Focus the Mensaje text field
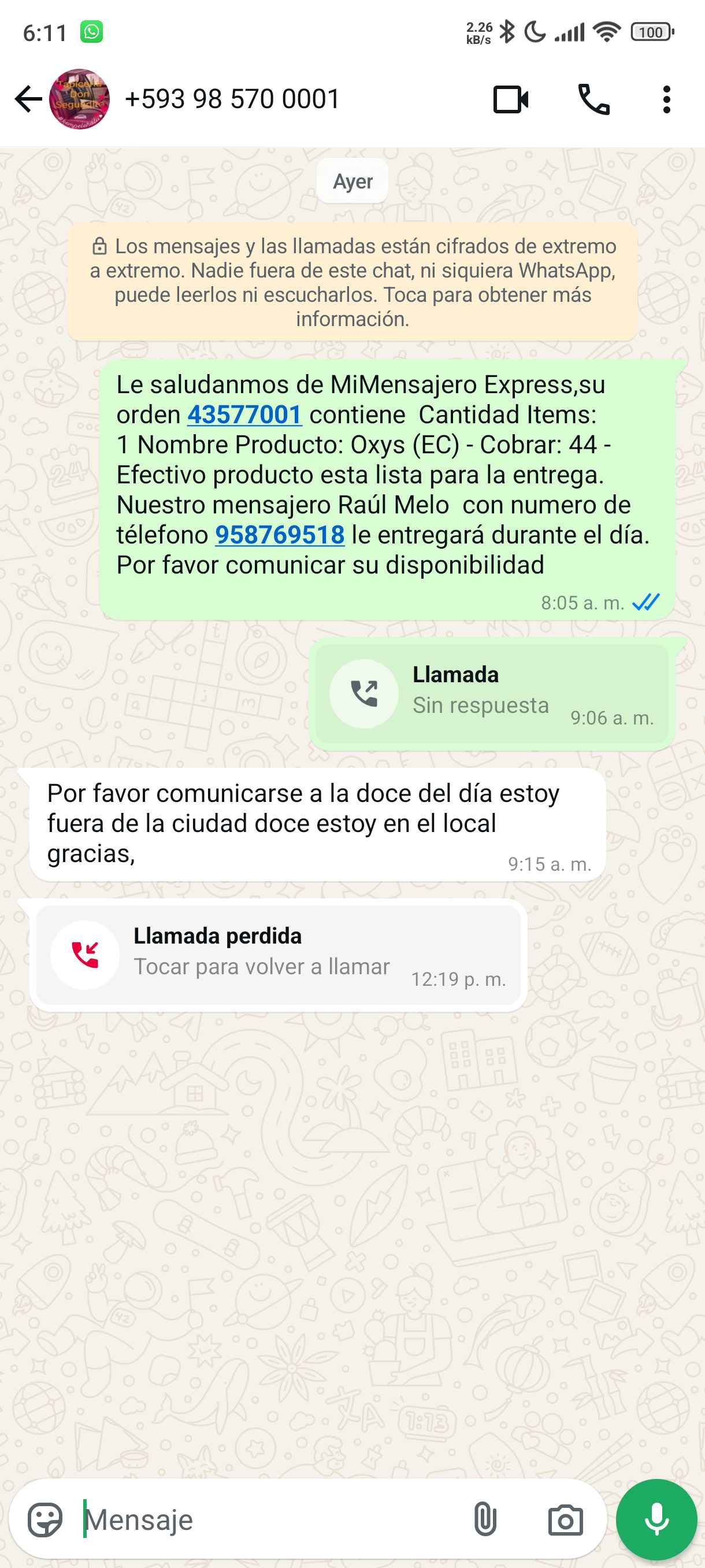The height and width of the screenshot is (1568, 705). (x=268, y=1519)
